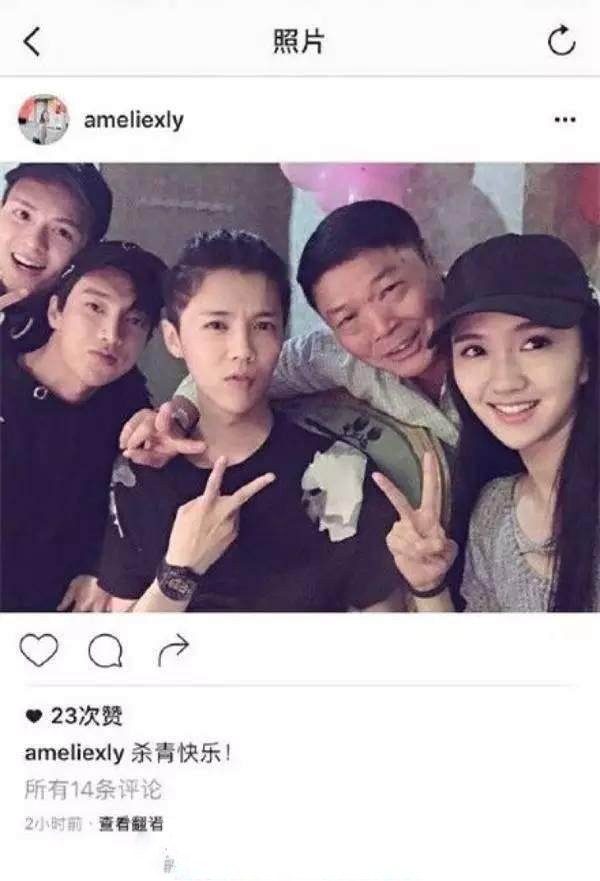Open the posted group photo
This screenshot has width=600, height=881.
point(300,387)
